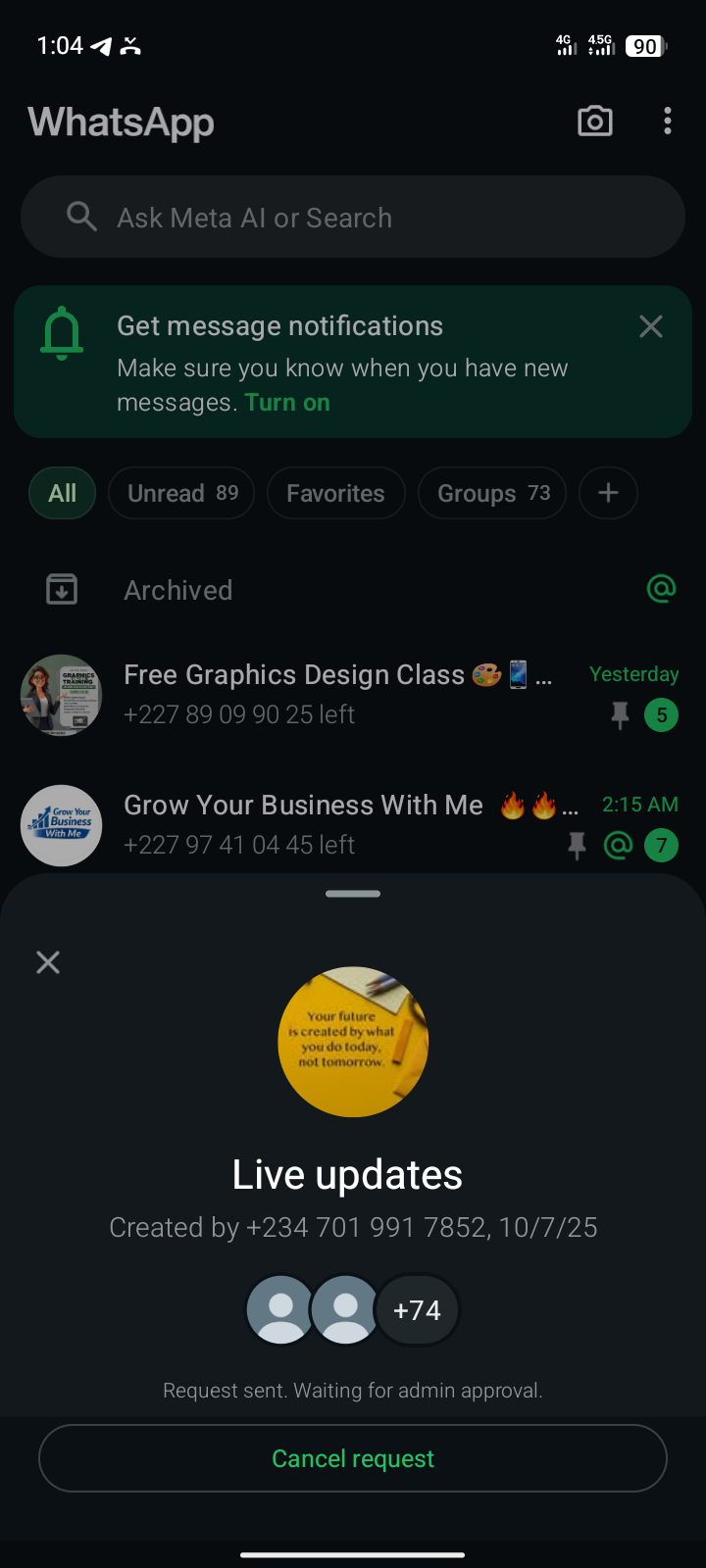View the +74 group members
Screen dimensions: 706x1568
[x=417, y=1310]
